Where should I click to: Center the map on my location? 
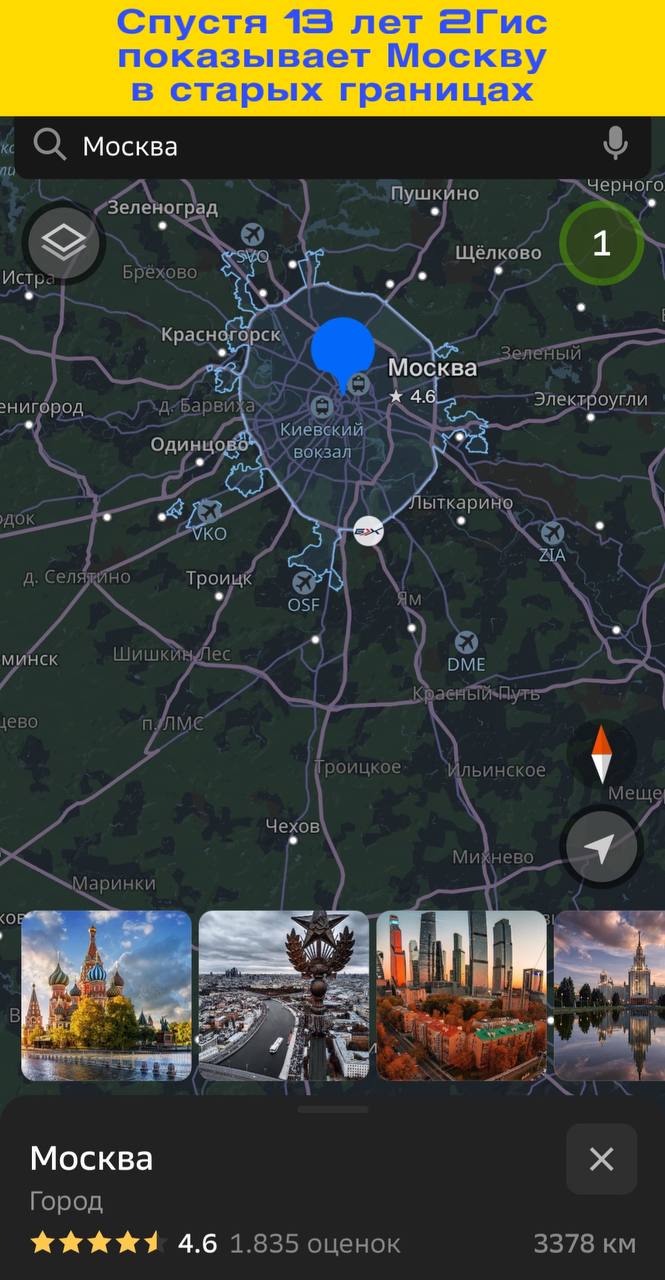(x=600, y=847)
